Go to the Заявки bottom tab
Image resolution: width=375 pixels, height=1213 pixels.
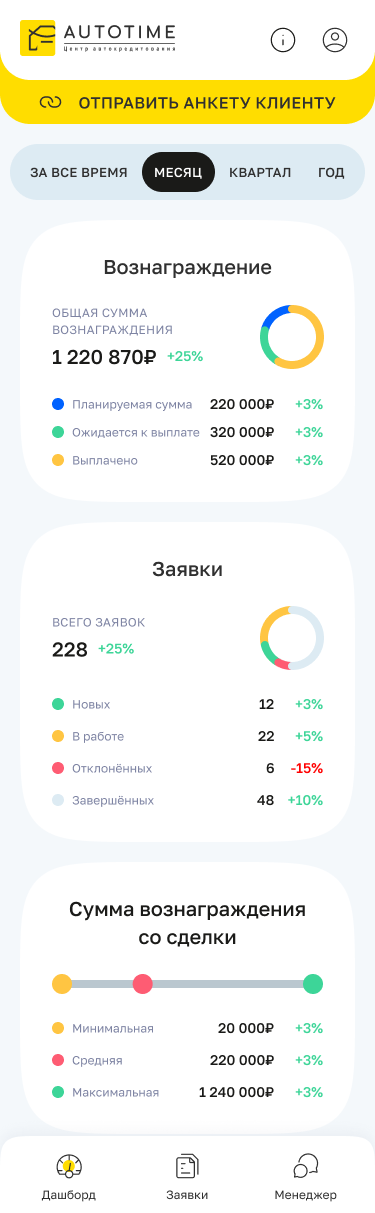tap(188, 1176)
